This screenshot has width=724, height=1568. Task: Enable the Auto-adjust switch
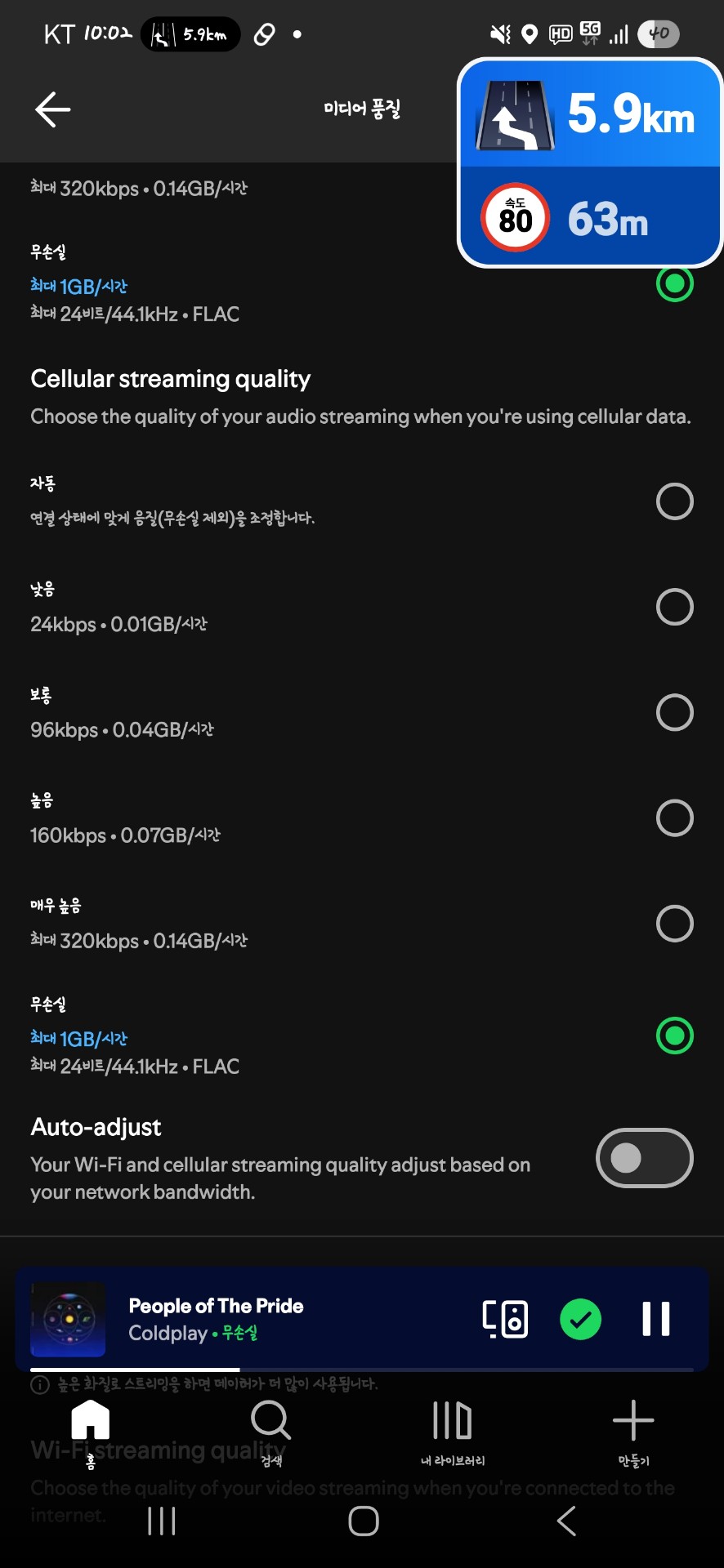[644, 1158]
